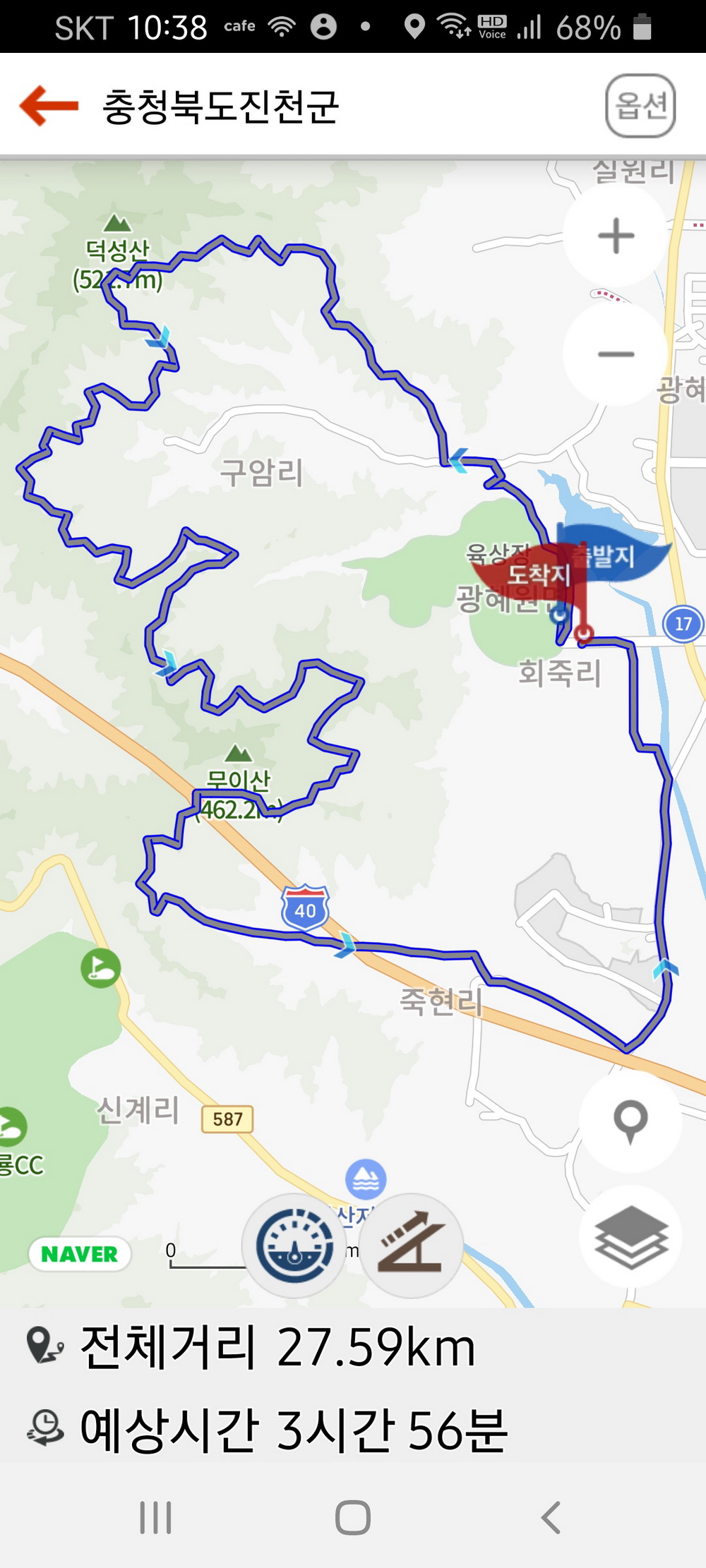Zoom in on the map
This screenshot has width=706, height=1568.
click(x=616, y=236)
